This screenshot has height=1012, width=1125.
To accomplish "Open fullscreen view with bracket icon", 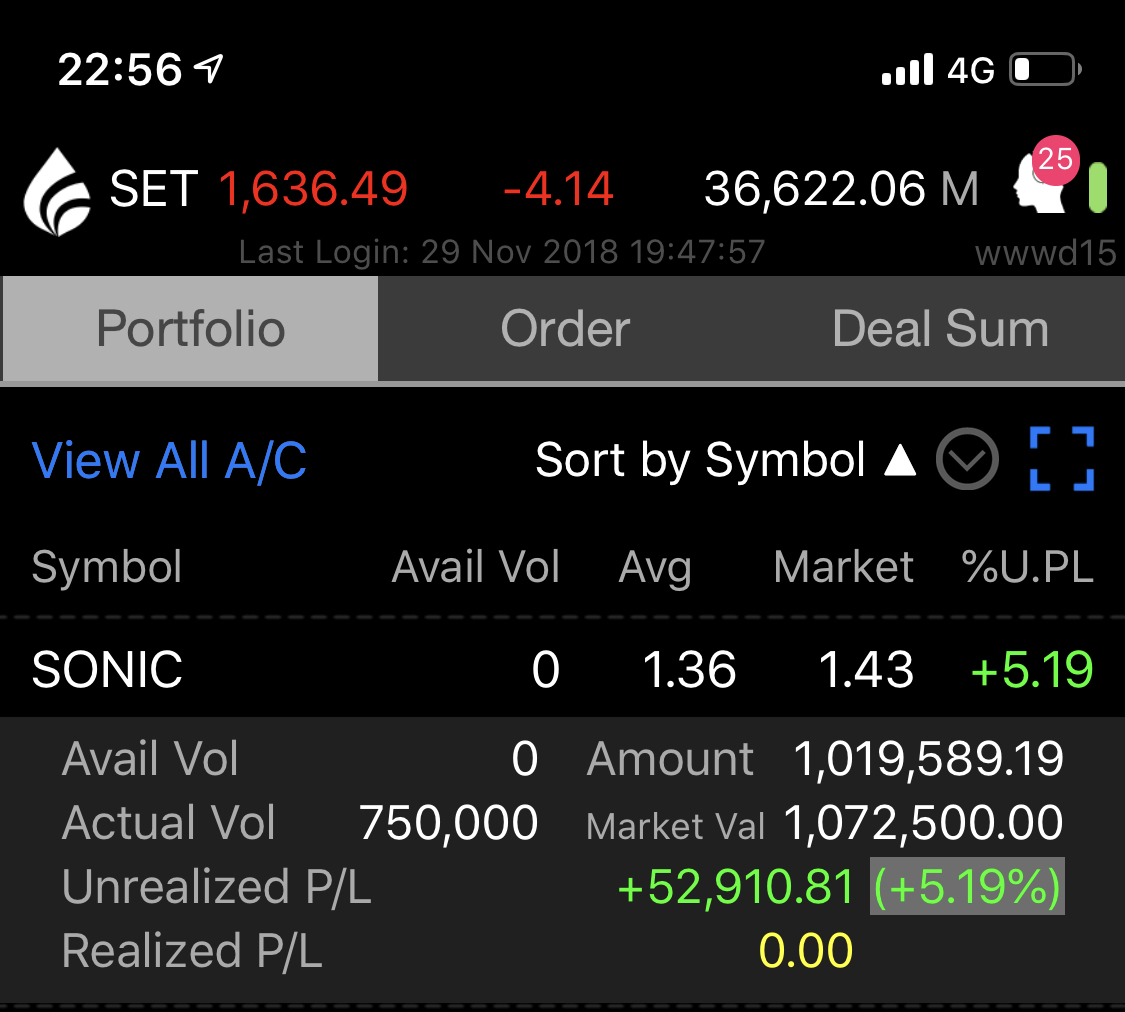I will (1061, 459).
